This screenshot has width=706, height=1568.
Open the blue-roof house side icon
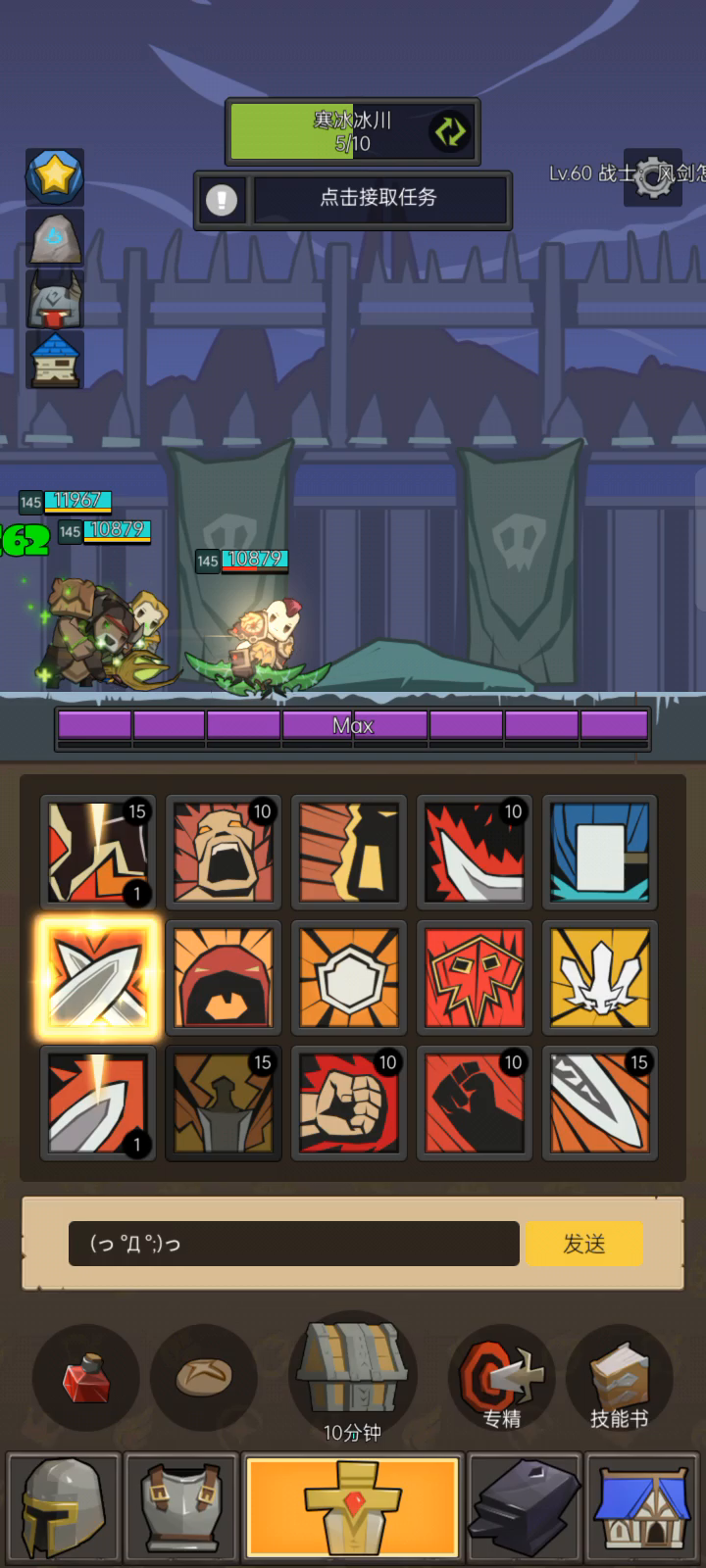click(x=55, y=359)
